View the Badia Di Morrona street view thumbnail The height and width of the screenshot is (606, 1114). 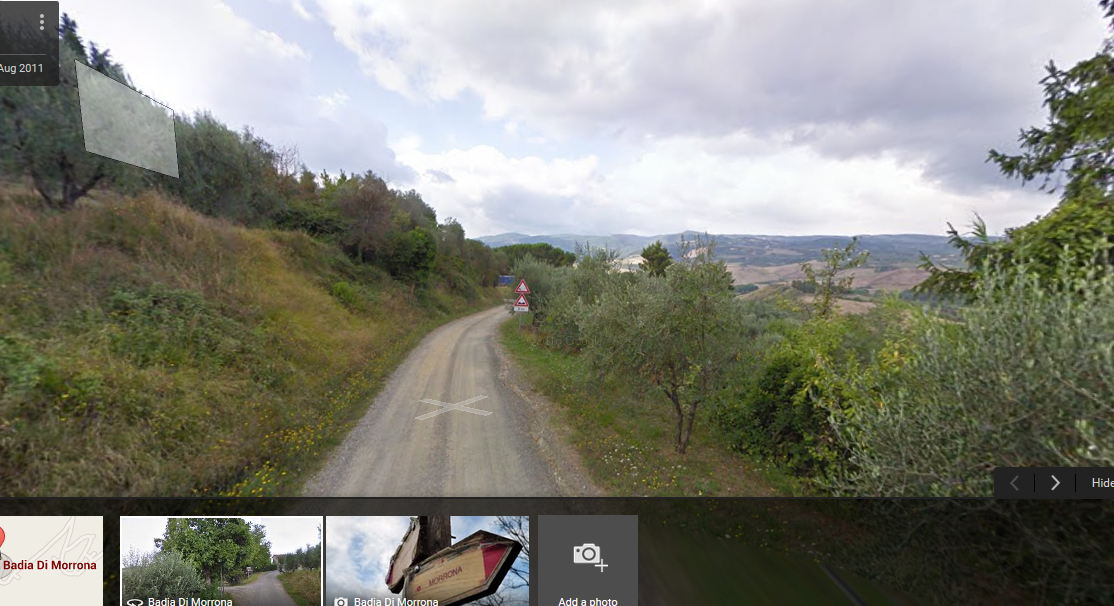(221, 559)
